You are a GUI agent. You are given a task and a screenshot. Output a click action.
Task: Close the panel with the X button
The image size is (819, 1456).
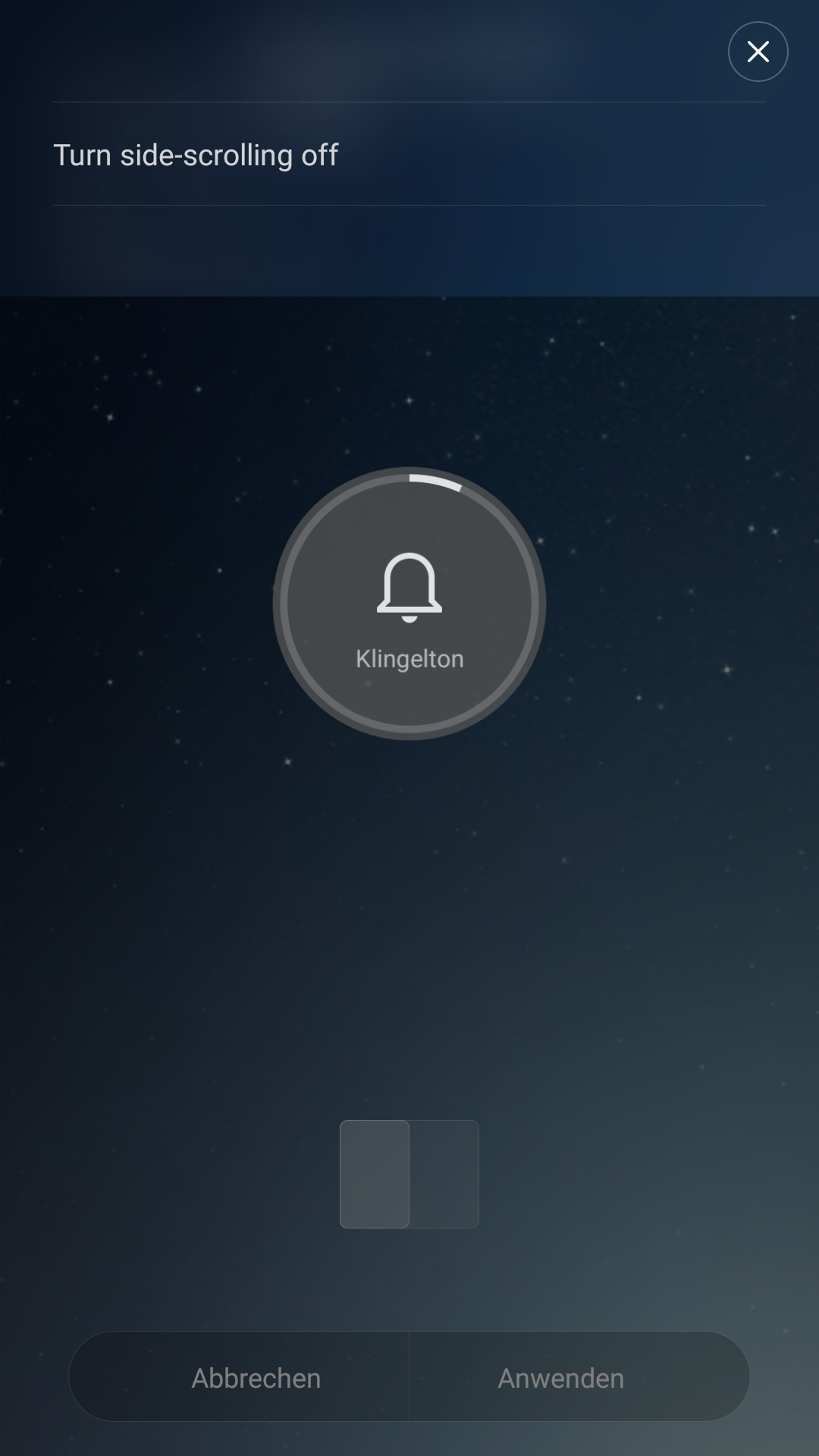pyautogui.click(x=758, y=52)
